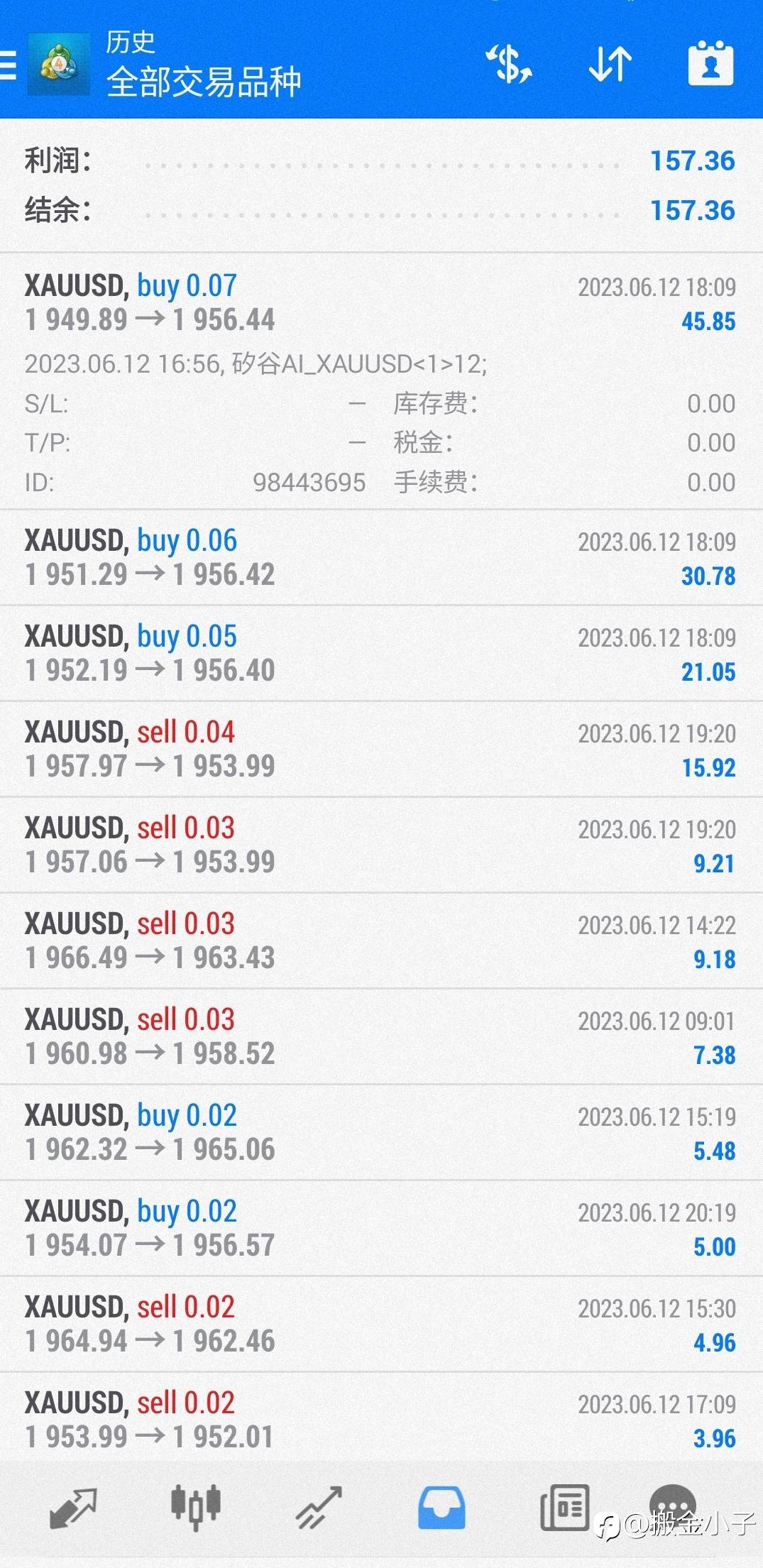
Task: Open the sell trade with 4.96 profit
Action: [x=381, y=1324]
